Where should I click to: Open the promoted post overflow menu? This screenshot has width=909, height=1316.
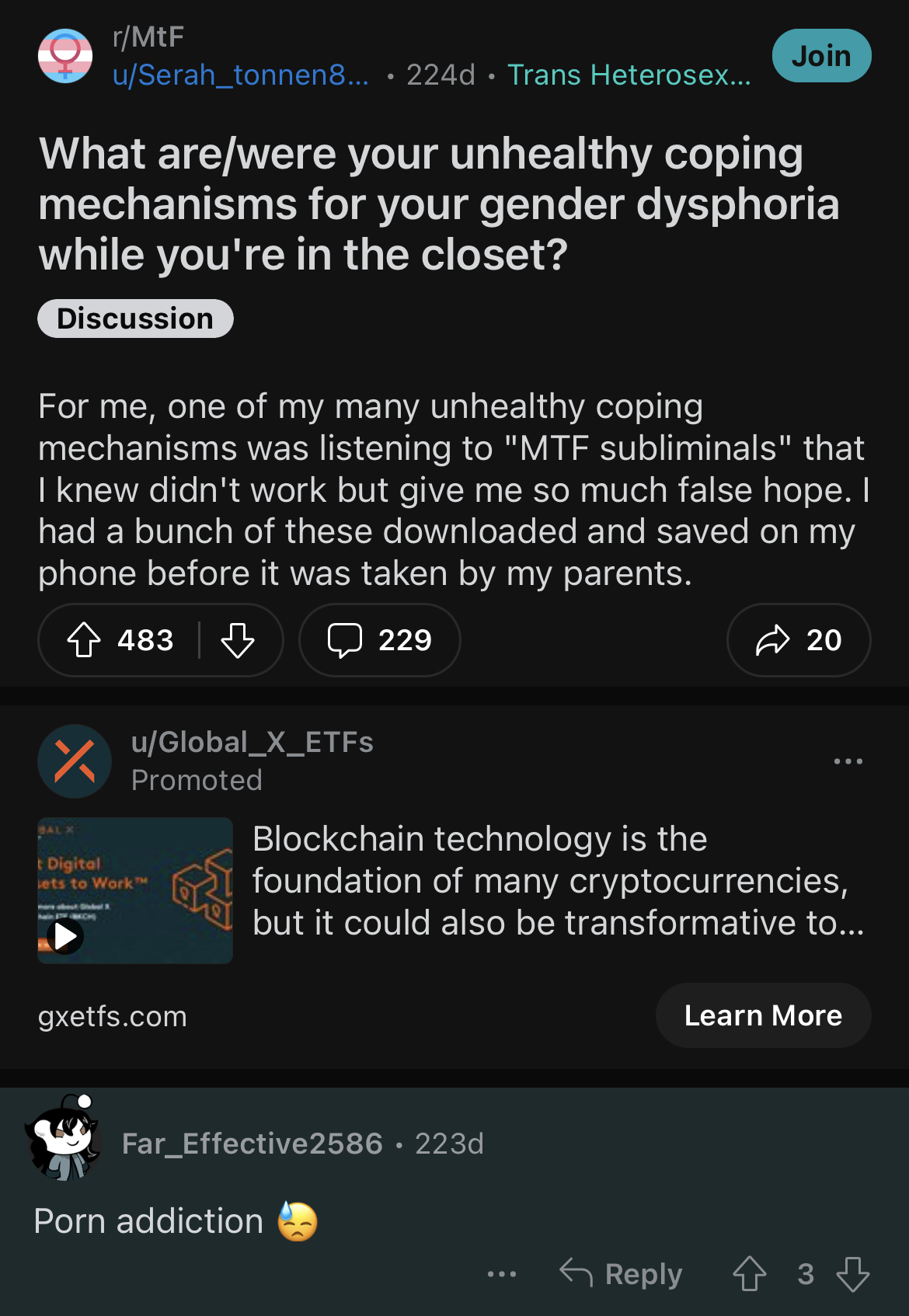pyautogui.click(x=848, y=761)
